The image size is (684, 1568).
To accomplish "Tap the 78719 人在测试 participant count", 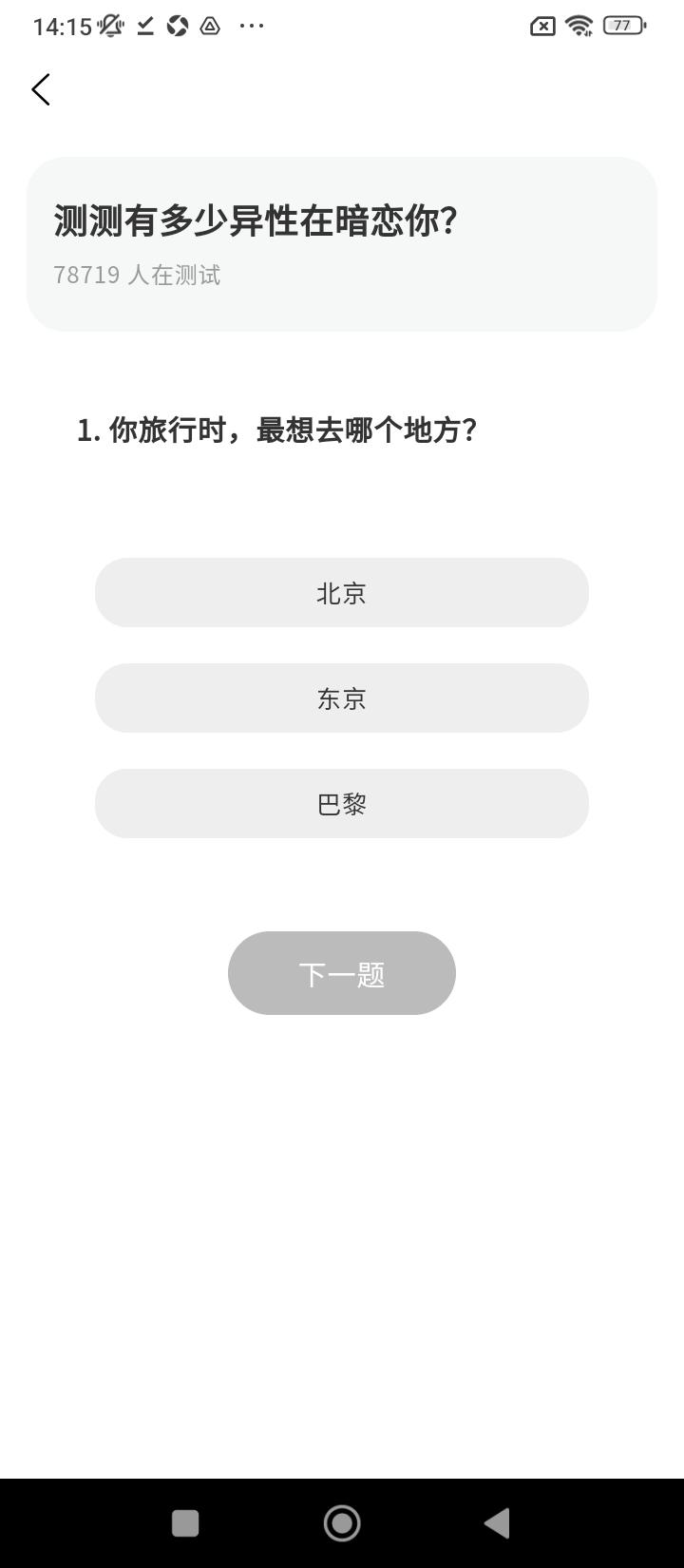I will [x=138, y=275].
